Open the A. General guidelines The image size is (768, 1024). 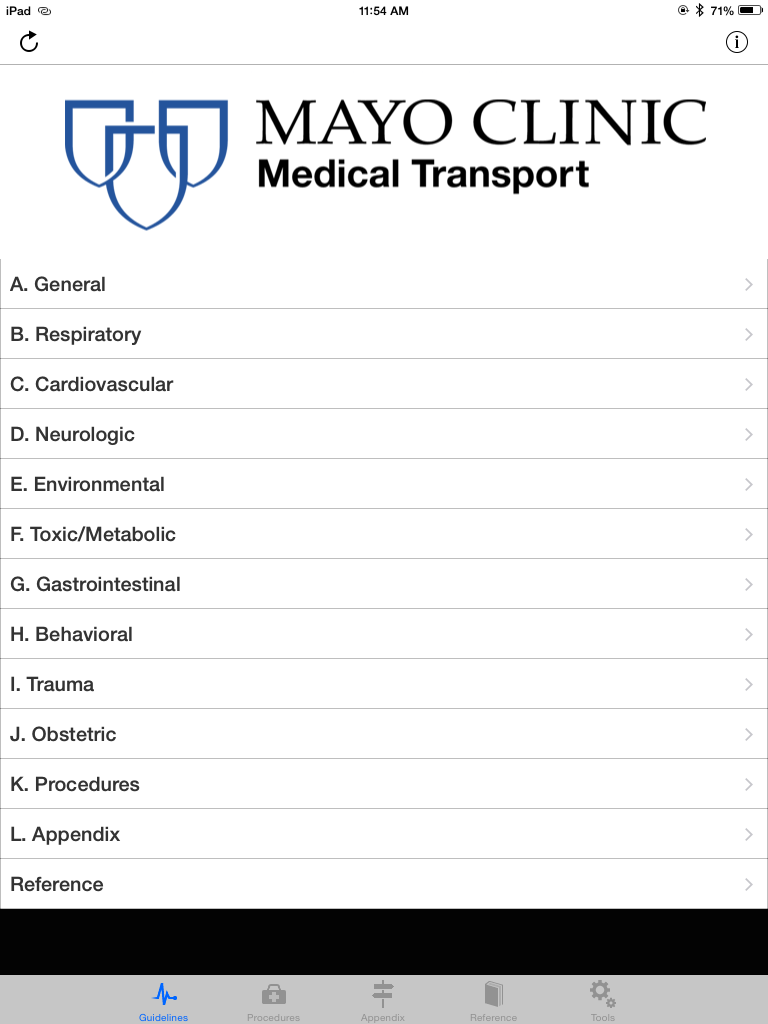click(x=384, y=284)
